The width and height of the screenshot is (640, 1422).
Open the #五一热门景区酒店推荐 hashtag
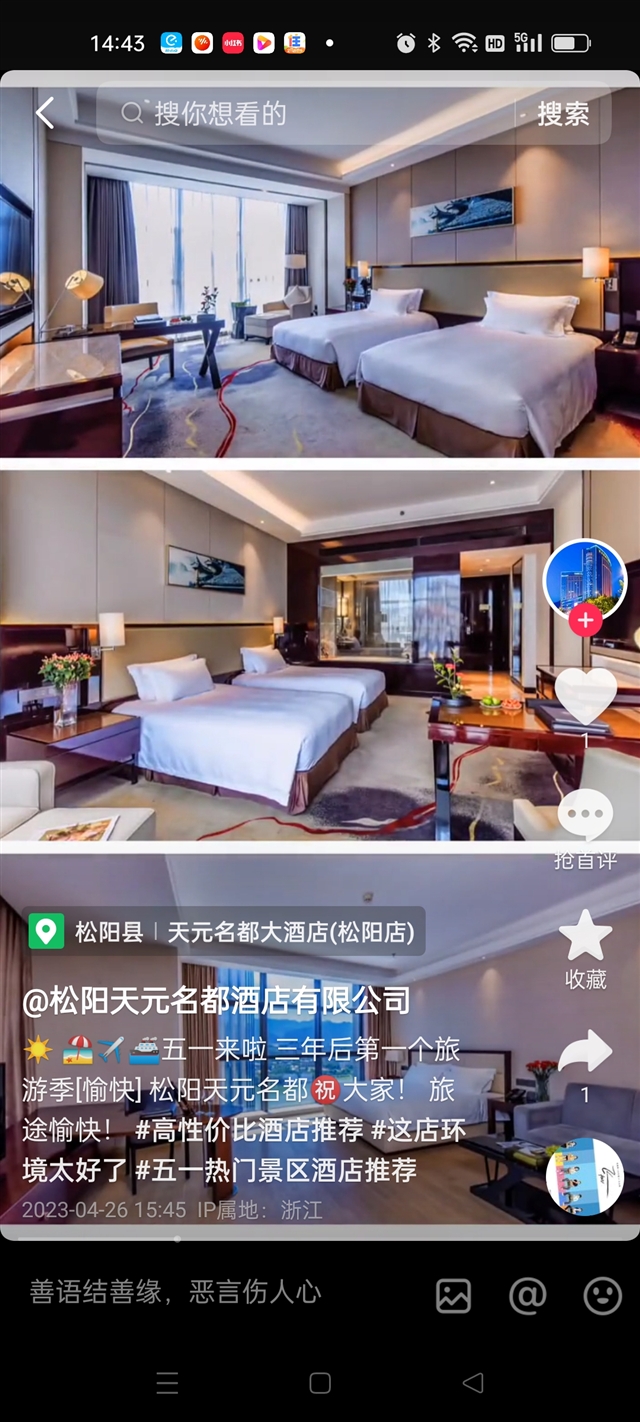point(276,1170)
